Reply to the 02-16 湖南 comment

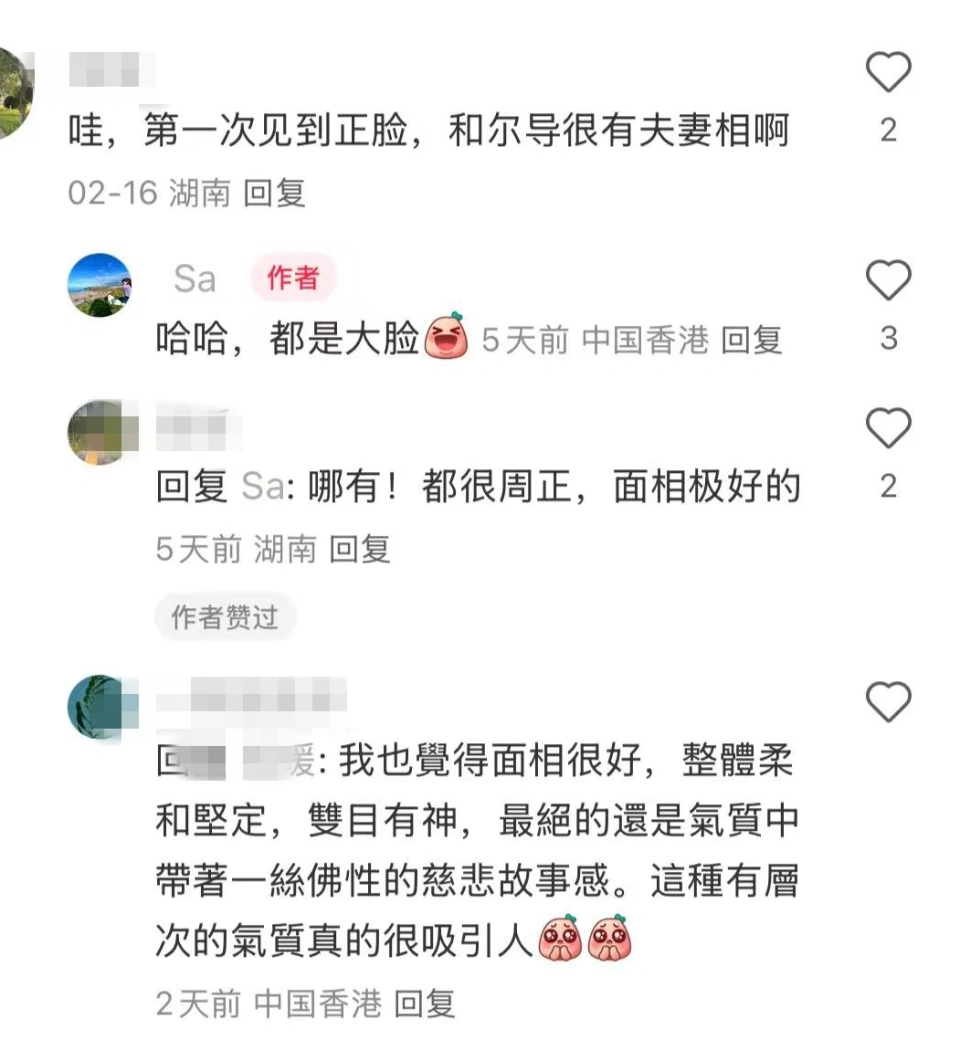pyautogui.click(x=274, y=193)
